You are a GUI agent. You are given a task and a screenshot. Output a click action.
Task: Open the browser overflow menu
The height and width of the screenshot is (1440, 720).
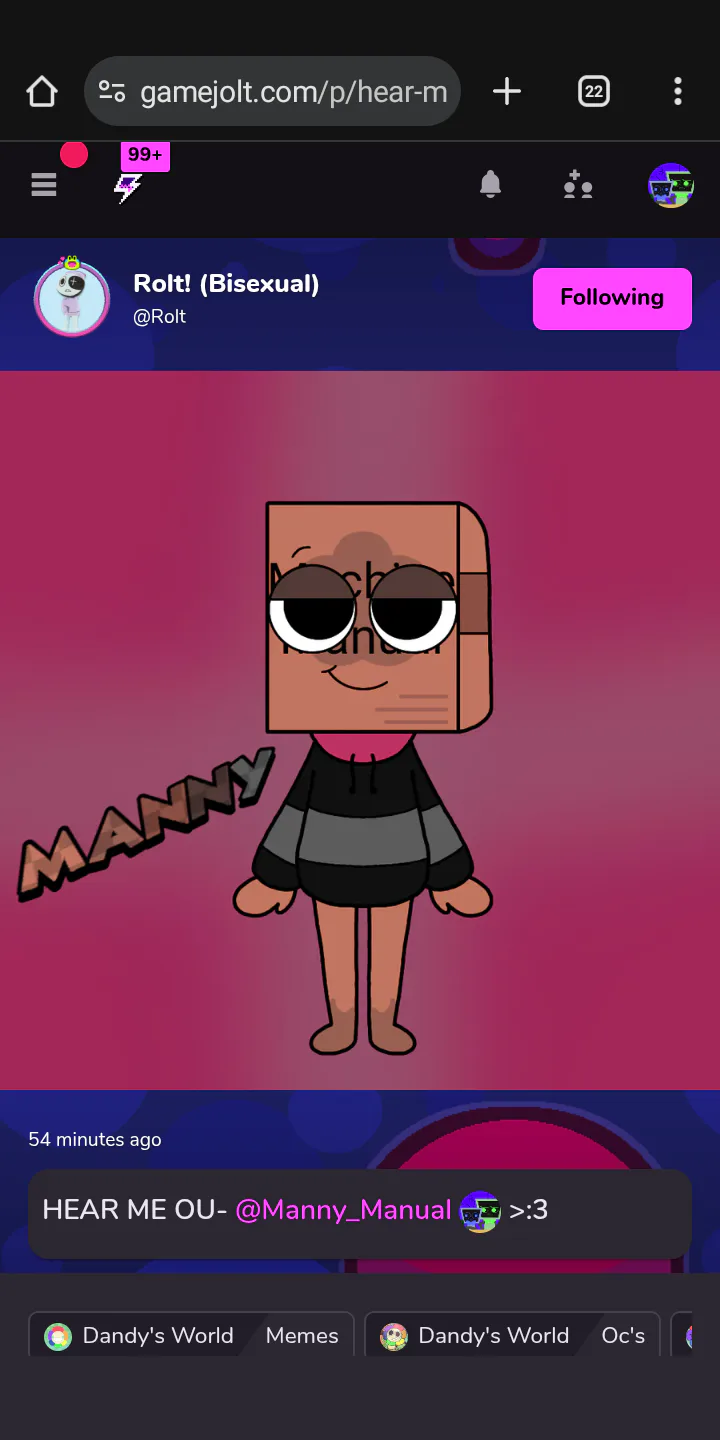click(x=678, y=92)
